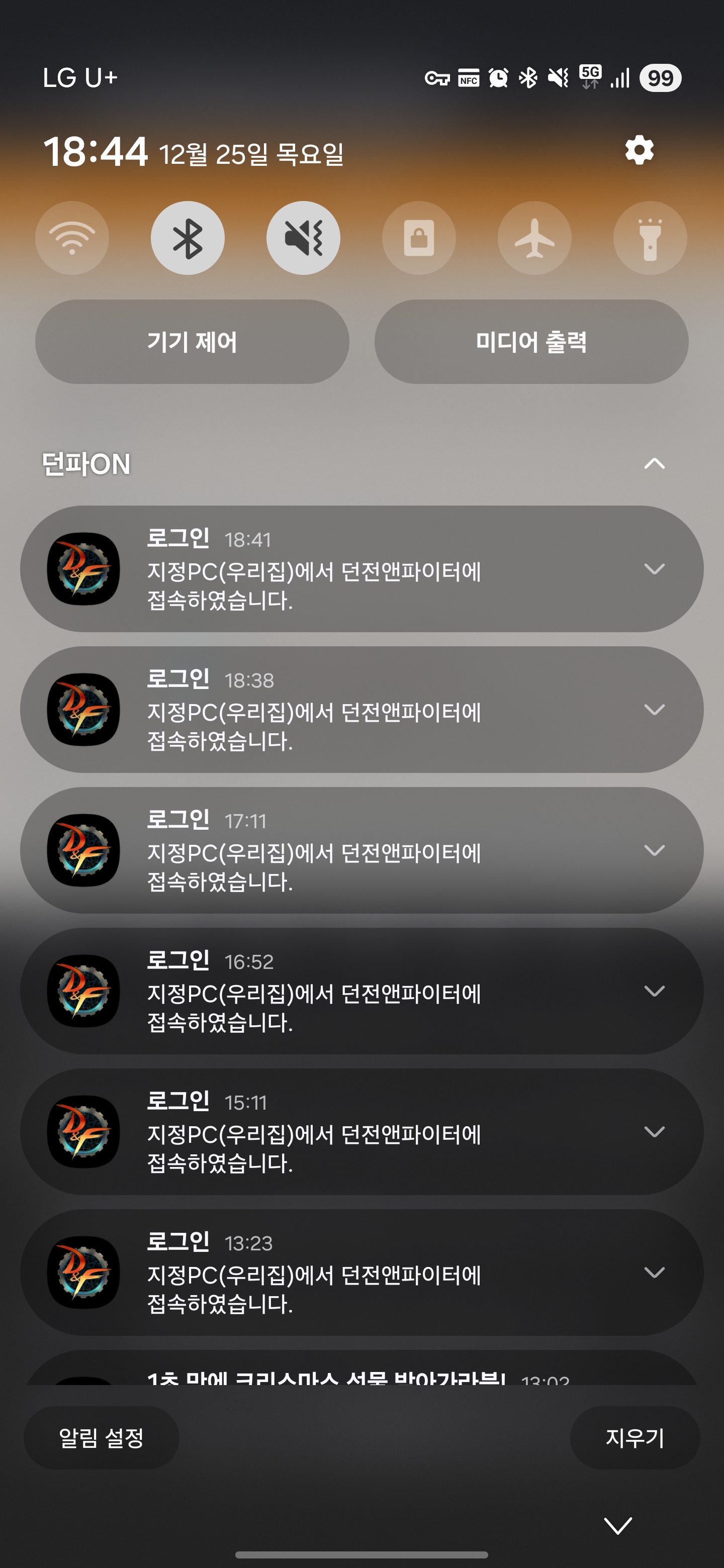Enable airplane mode
Screen dimensions: 724x1568
(534, 237)
